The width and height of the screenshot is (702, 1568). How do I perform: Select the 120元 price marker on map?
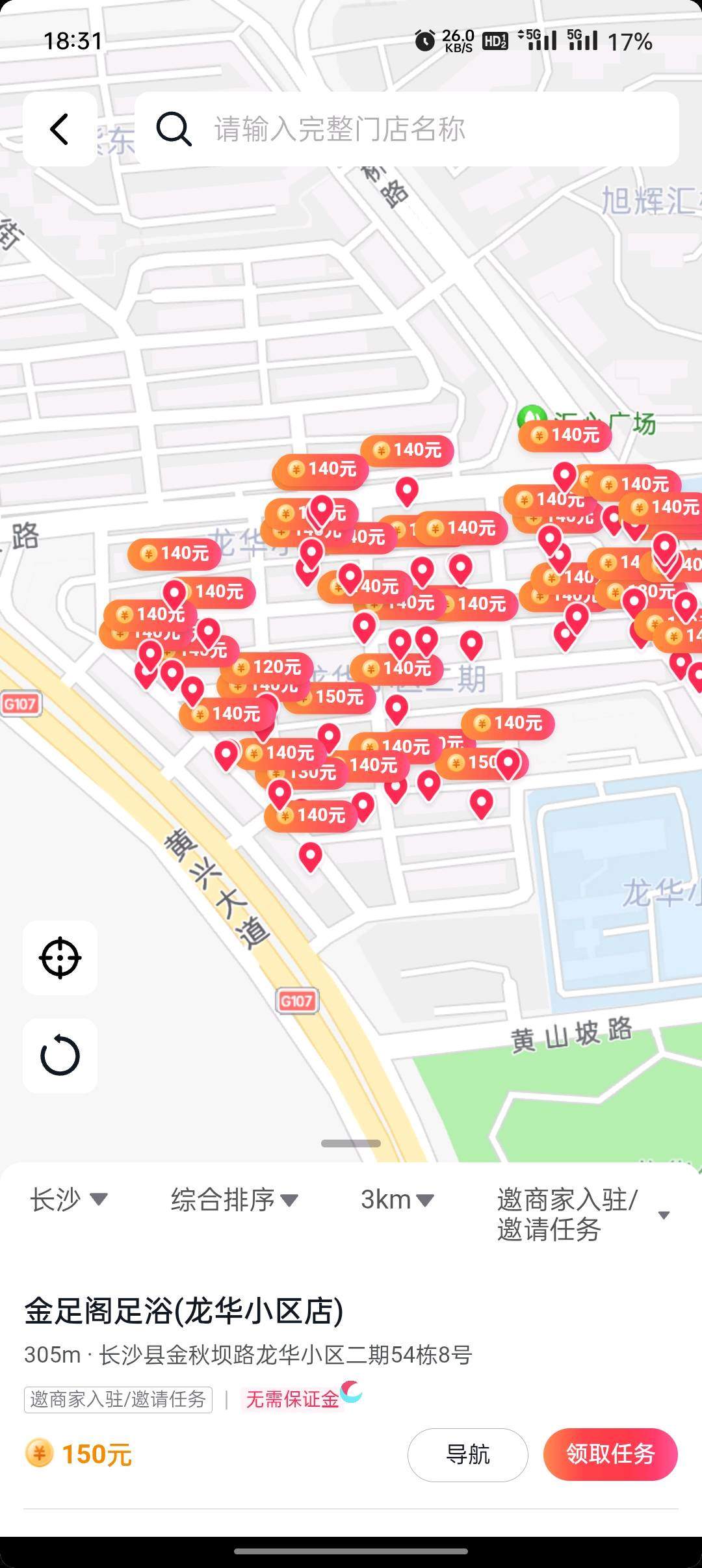pos(273,668)
